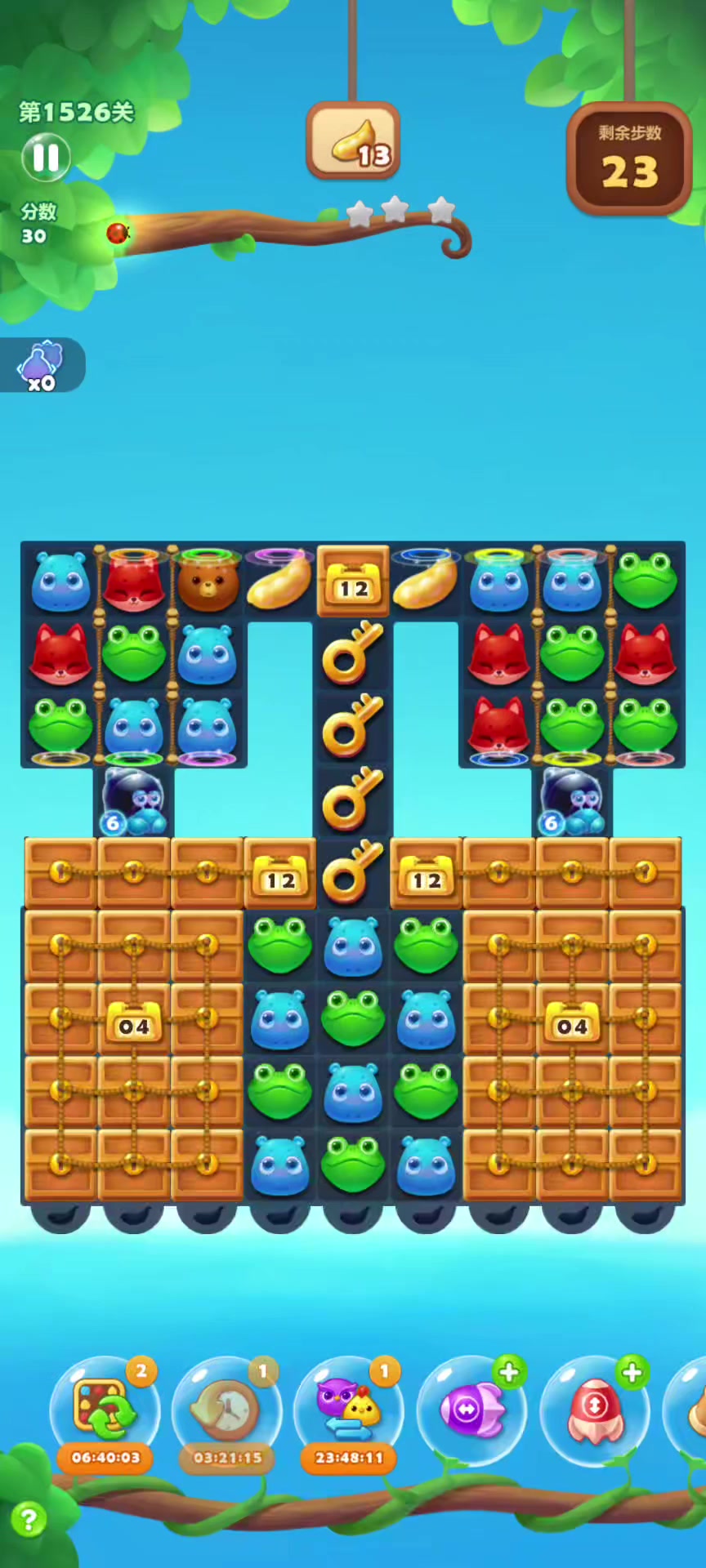The width and height of the screenshot is (706, 1568).
Task: Tap the right bubble crab with number 6
Action: [572, 802]
